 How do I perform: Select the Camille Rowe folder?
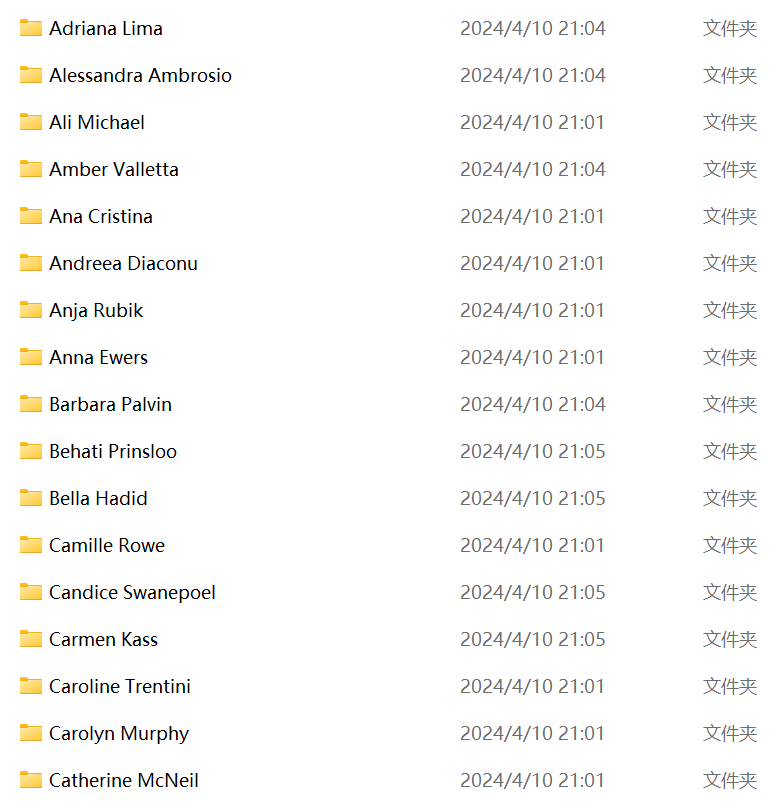click(x=106, y=546)
